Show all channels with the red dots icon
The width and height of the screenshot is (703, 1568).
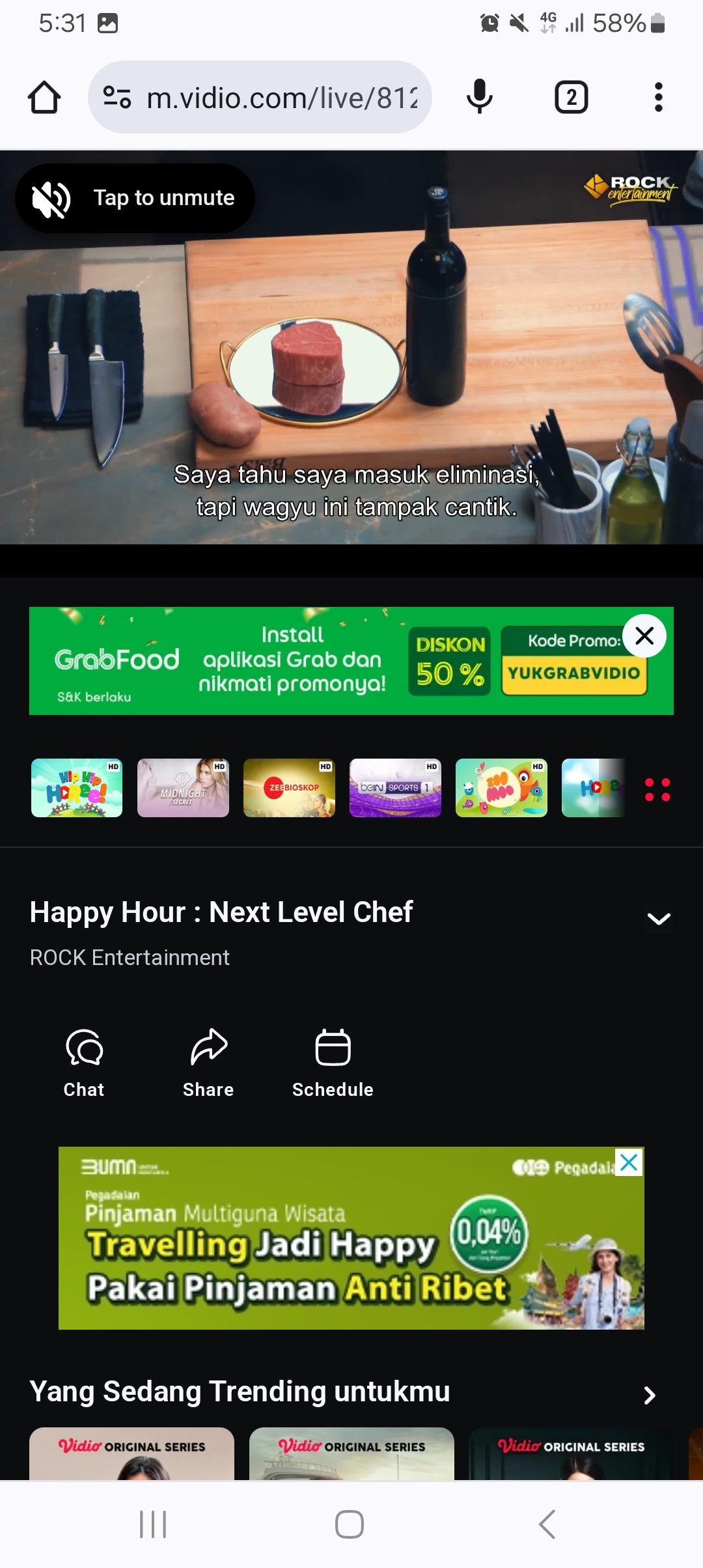click(657, 789)
